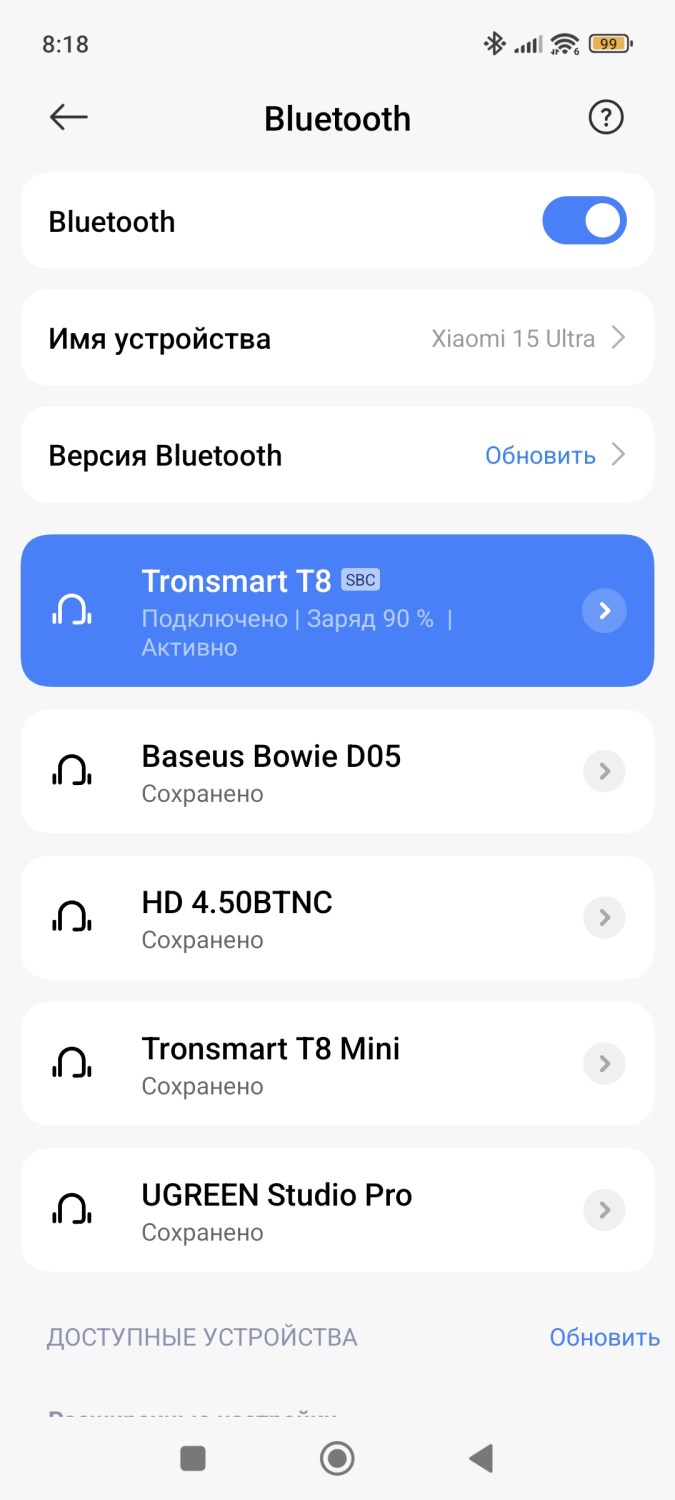Tap Обновить next to Доступные устройства

[x=604, y=1338]
